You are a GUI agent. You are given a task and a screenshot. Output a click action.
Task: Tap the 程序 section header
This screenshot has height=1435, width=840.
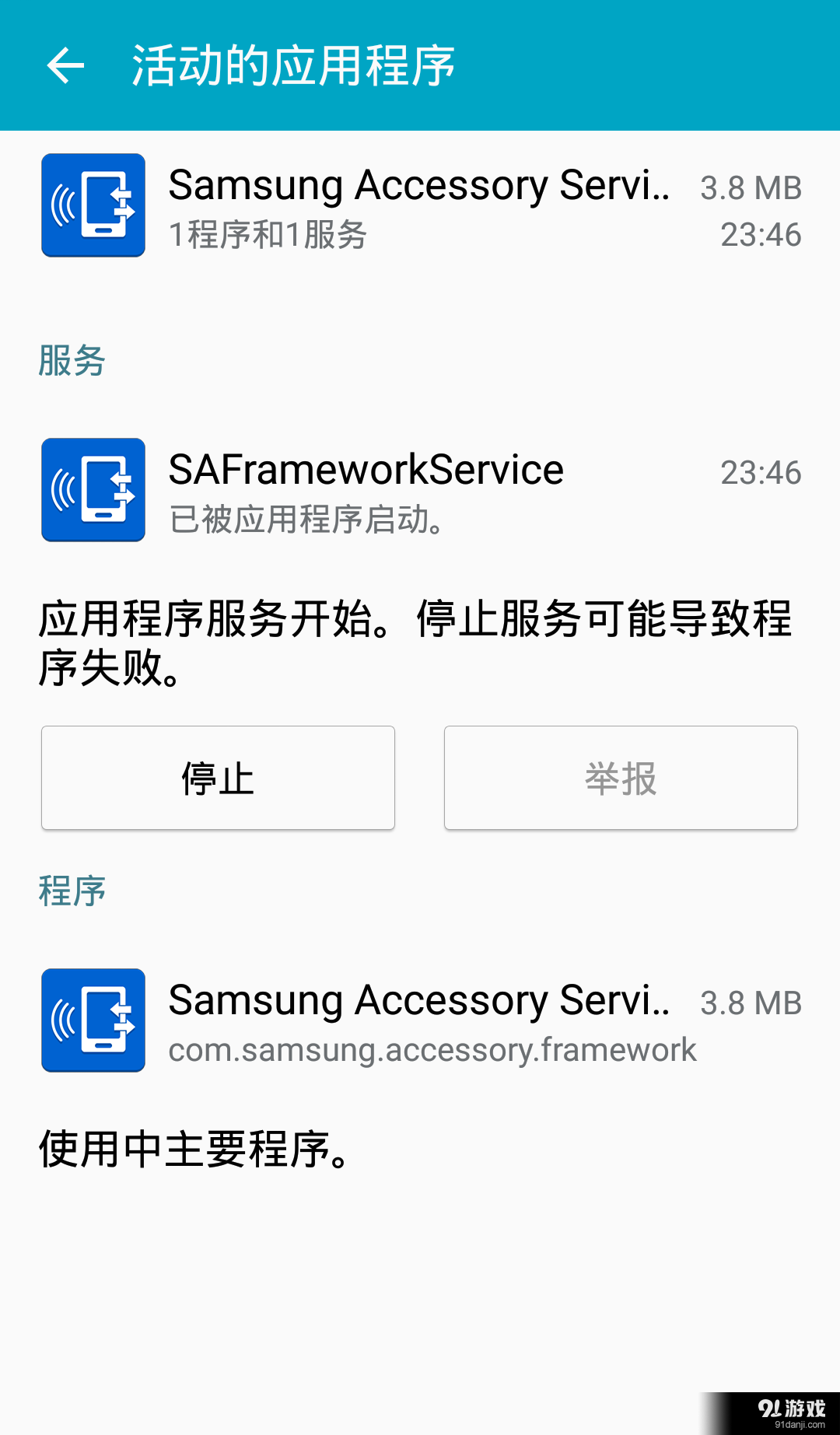coord(71,891)
